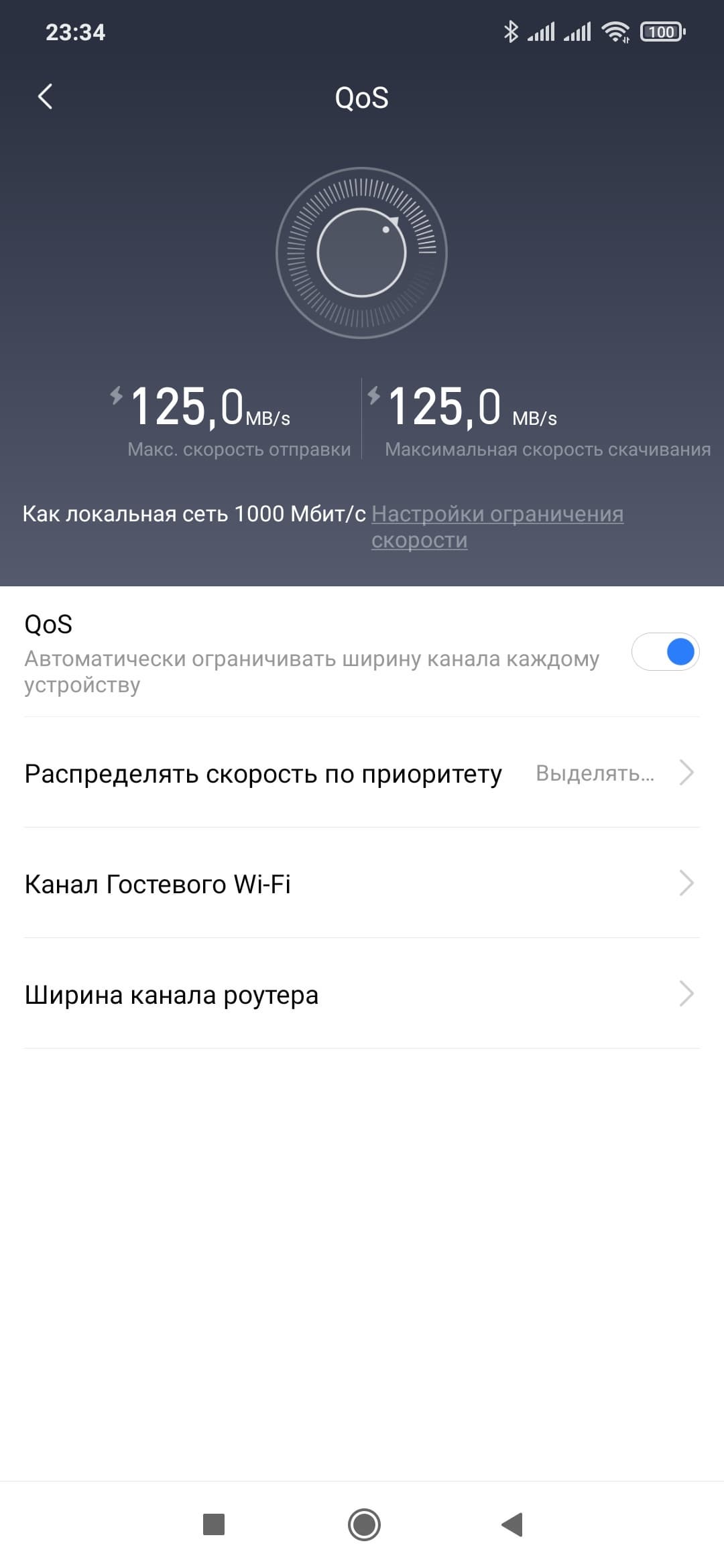Open 'Распределять скорость по приоритету' settings
724x1568 pixels.
362,773
